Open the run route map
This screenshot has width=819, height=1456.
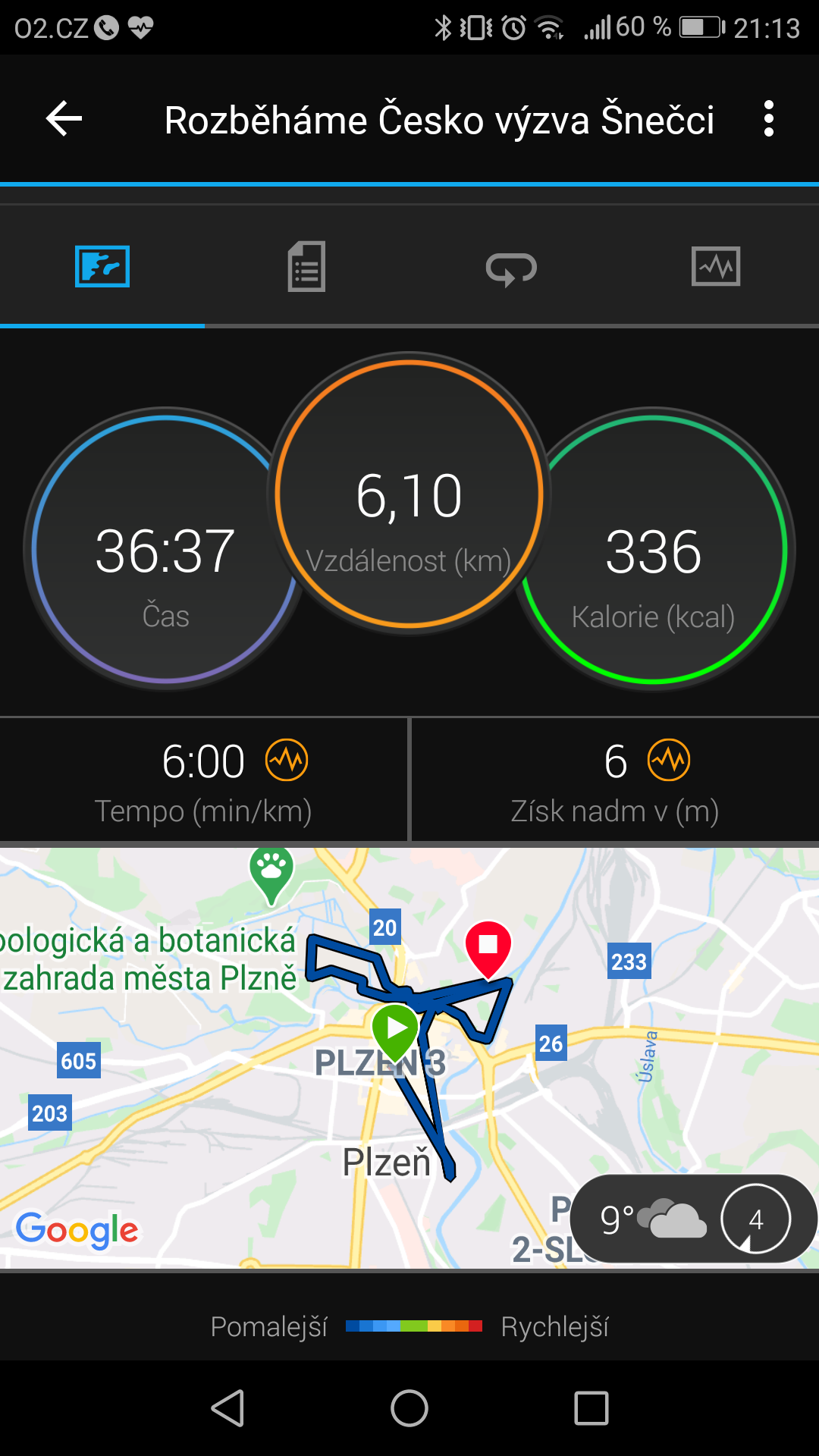pyautogui.click(x=409, y=1058)
